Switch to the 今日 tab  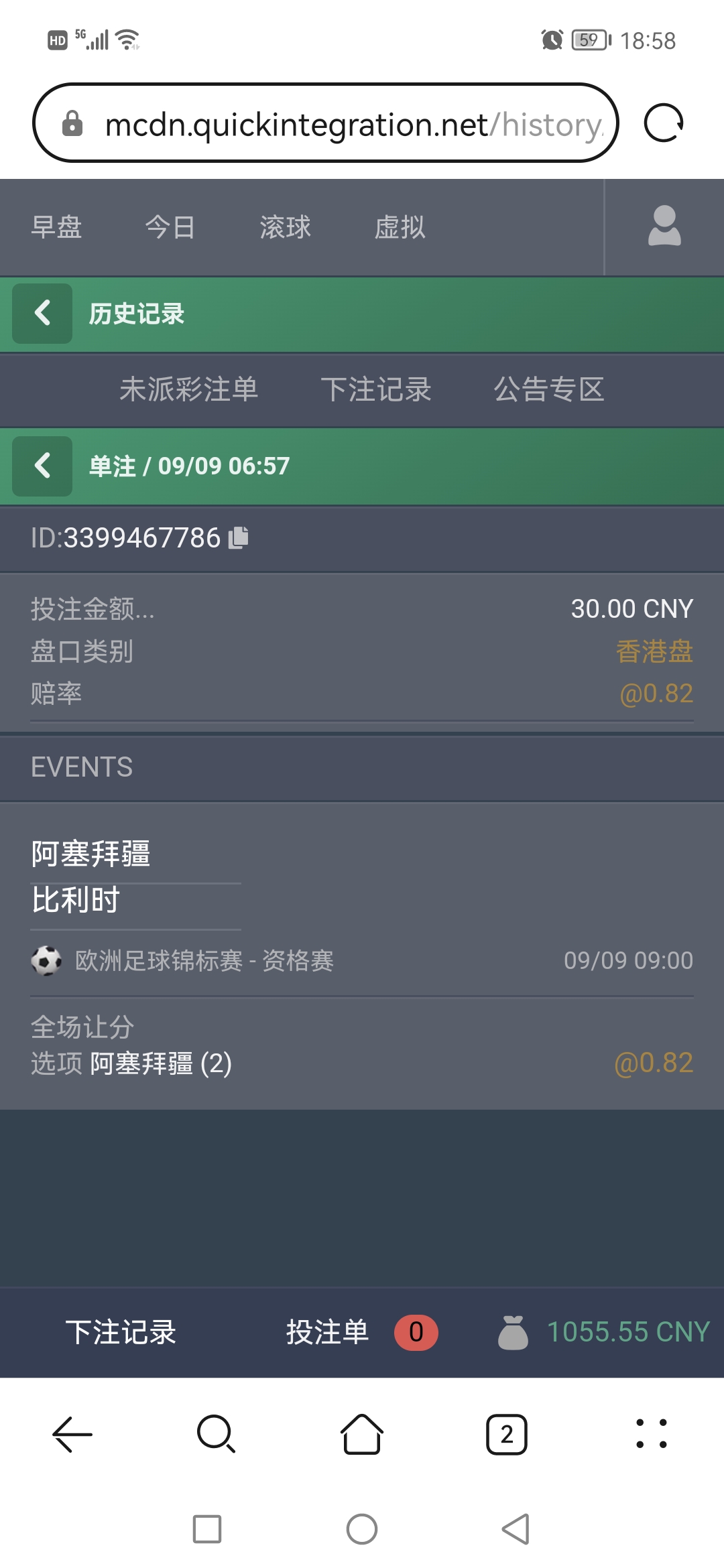click(170, 227)
